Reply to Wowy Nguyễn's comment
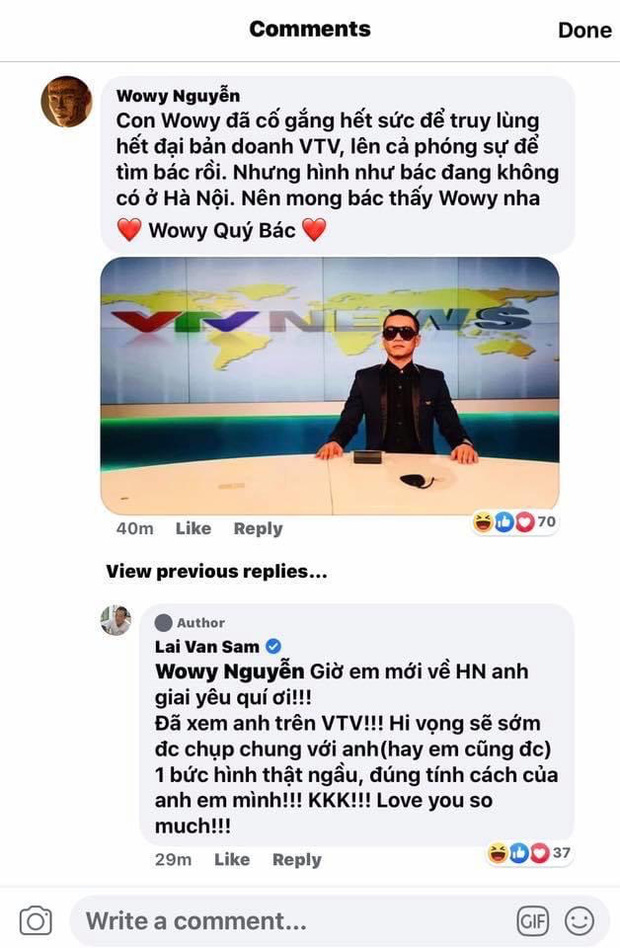Screen dimensions: 620x948 [x=258, y=528]
